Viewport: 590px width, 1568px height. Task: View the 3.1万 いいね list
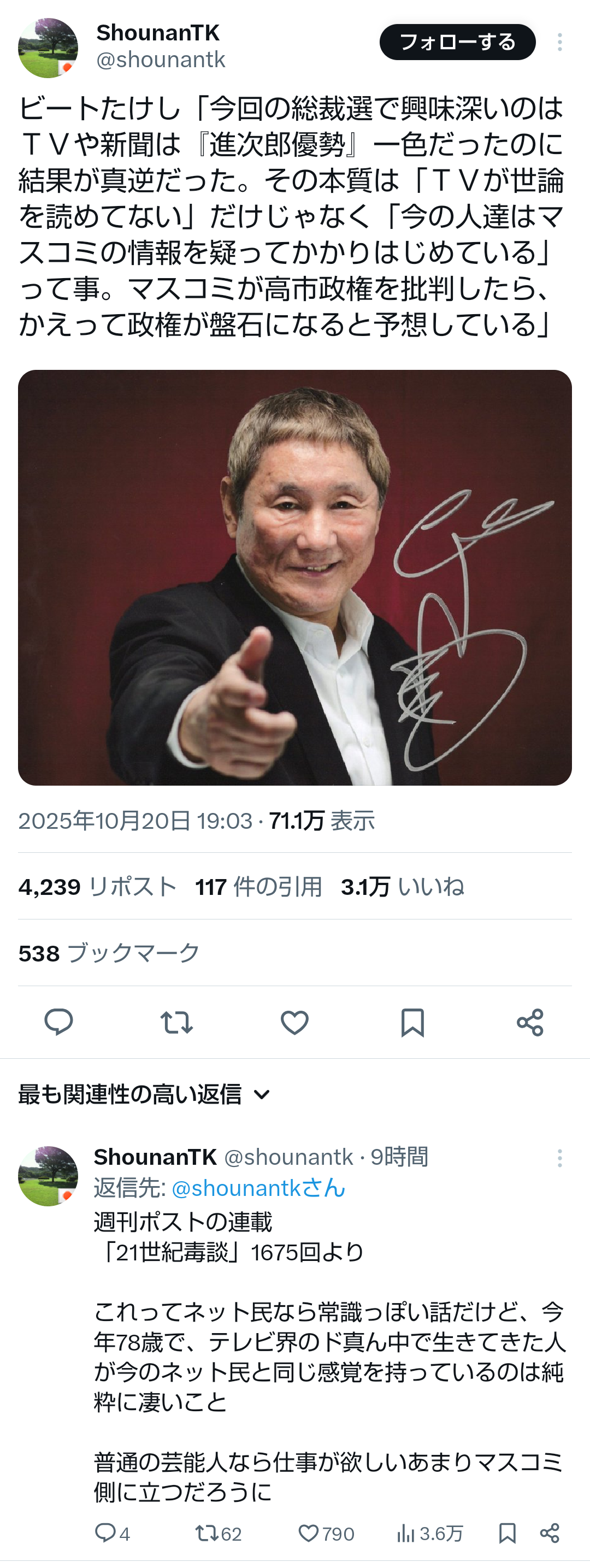[403, 887]
